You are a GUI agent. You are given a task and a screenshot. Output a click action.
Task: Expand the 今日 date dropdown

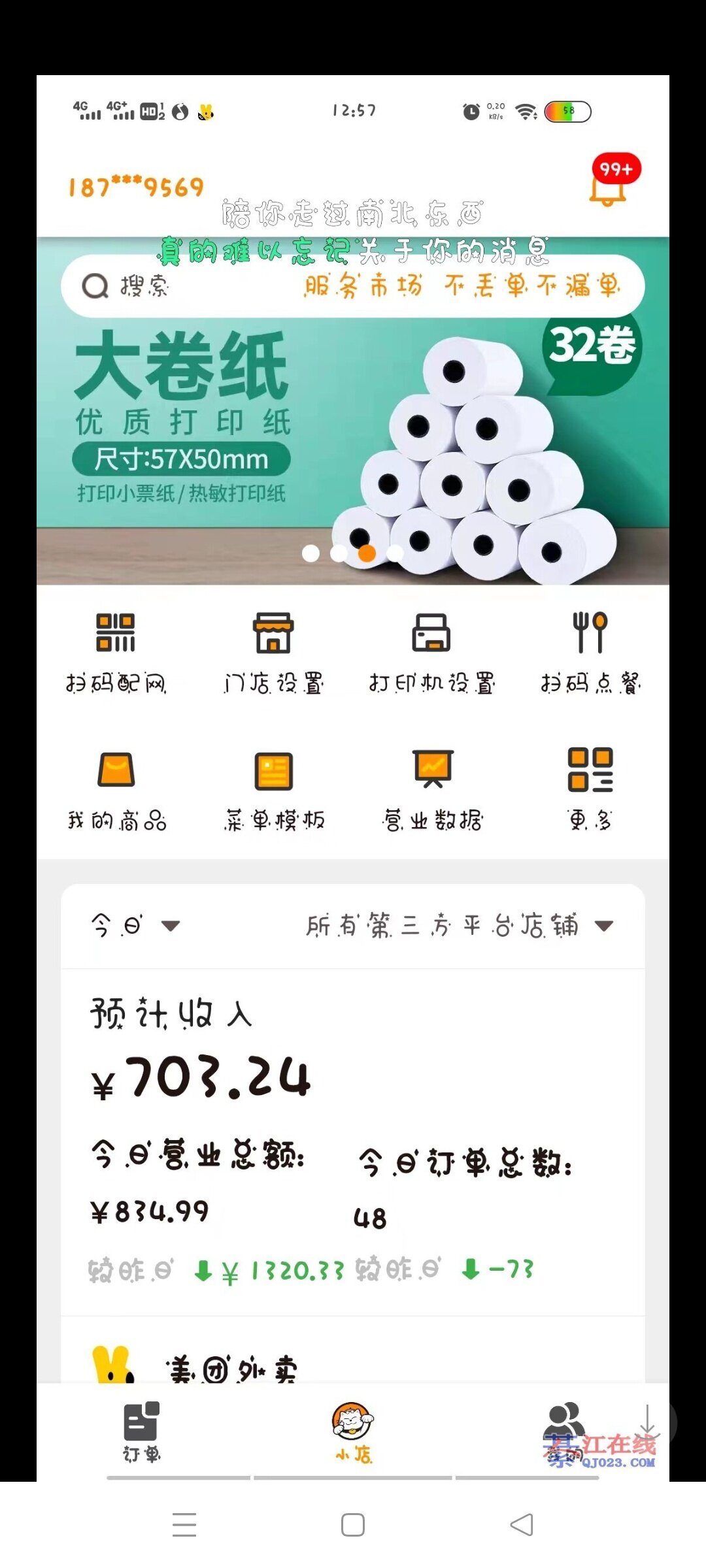click(x=135, y=925)
